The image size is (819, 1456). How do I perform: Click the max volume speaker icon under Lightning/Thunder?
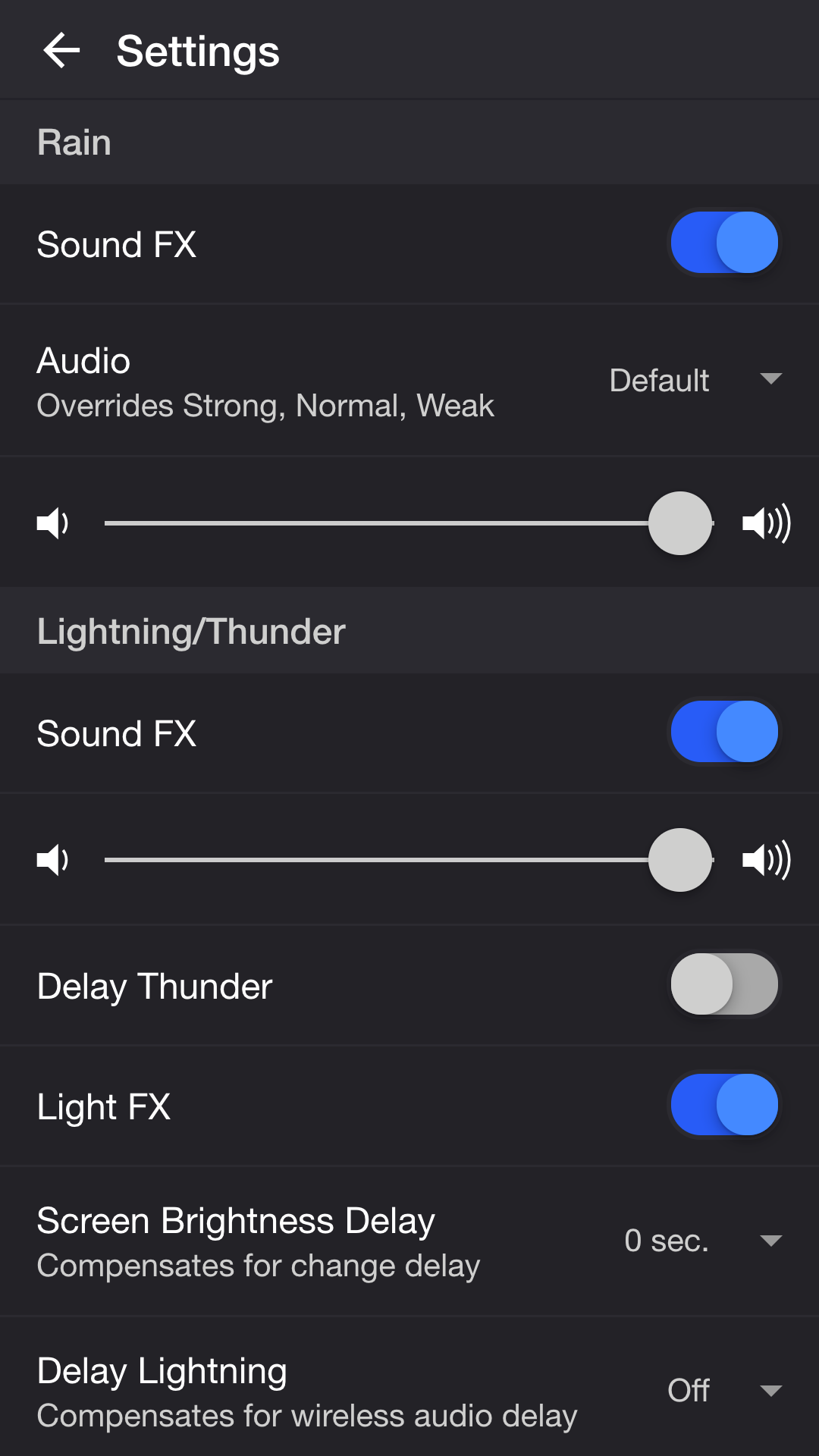click(767, 859)
